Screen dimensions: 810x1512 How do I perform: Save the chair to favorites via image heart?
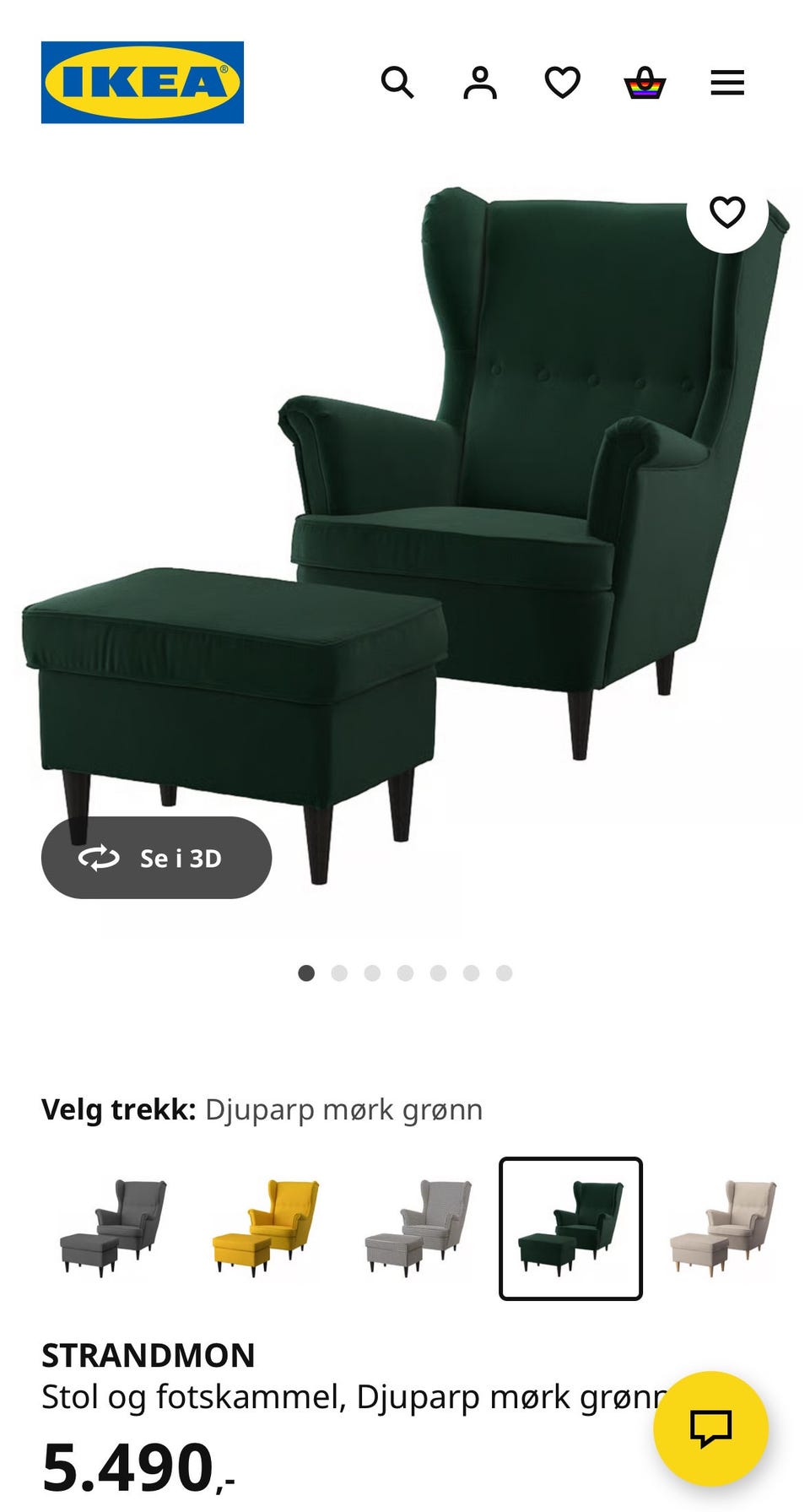pos(727,213)
